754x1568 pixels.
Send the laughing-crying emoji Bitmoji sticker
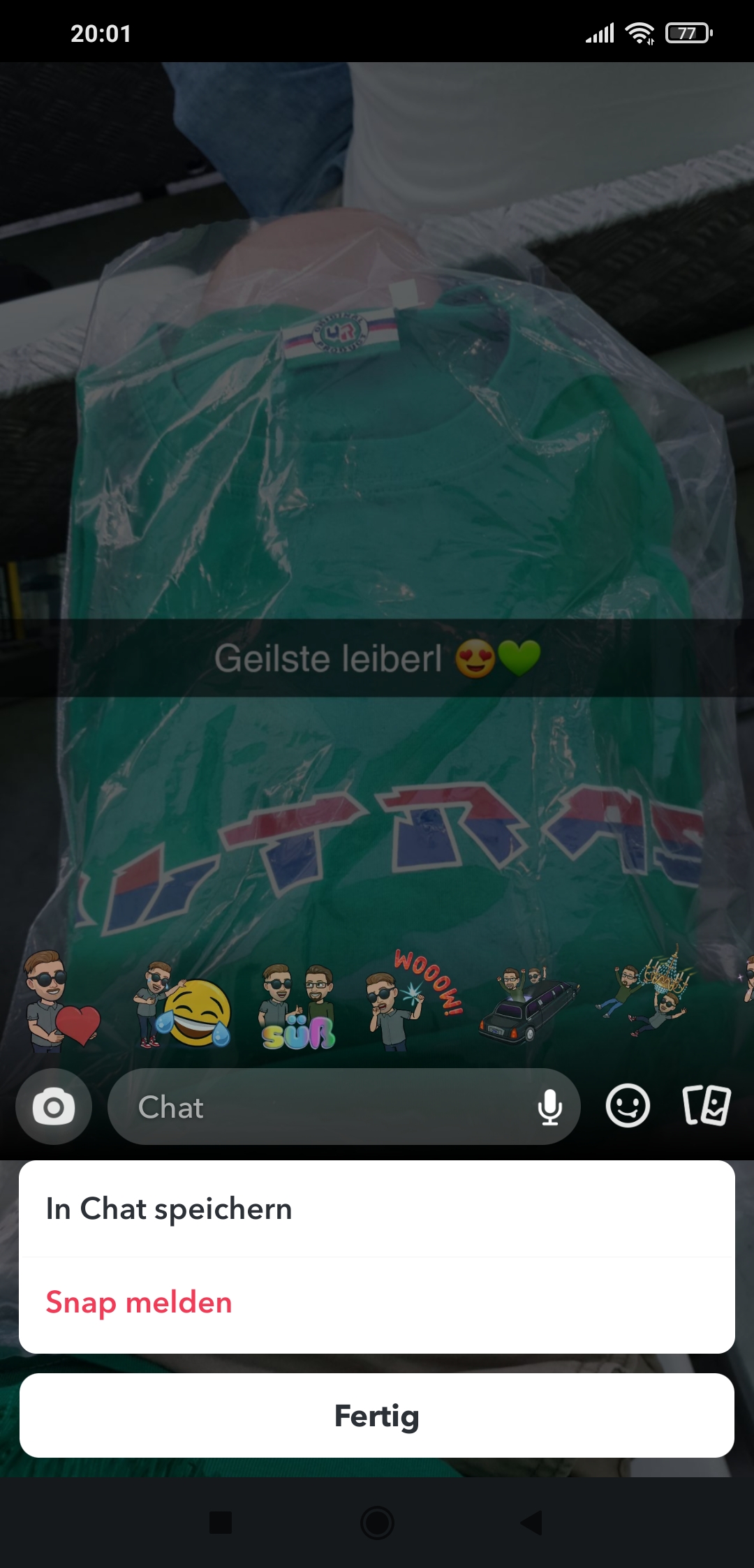point(183,1005)
